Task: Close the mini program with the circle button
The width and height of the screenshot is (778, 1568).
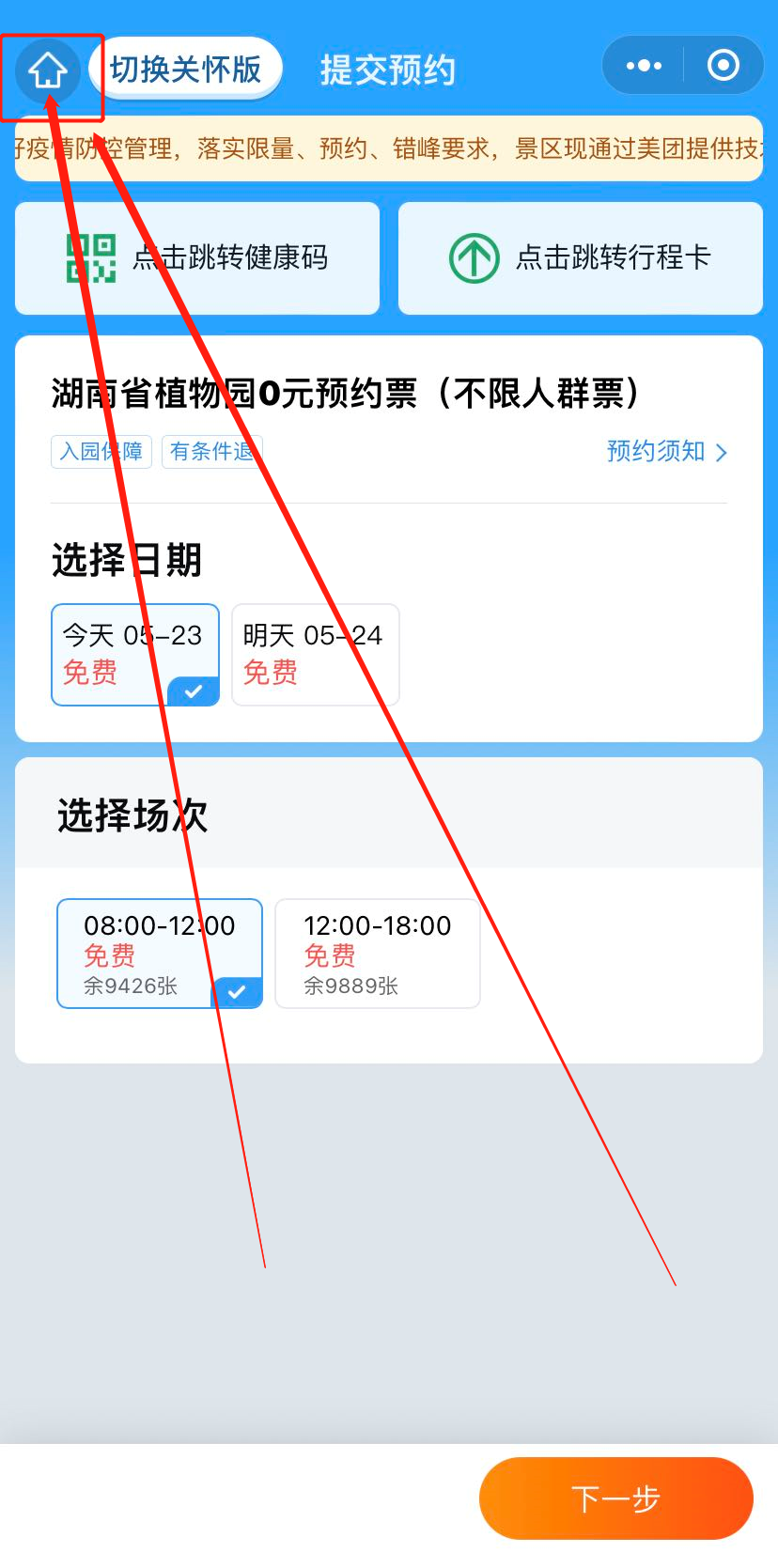Action: click(723, 66)
